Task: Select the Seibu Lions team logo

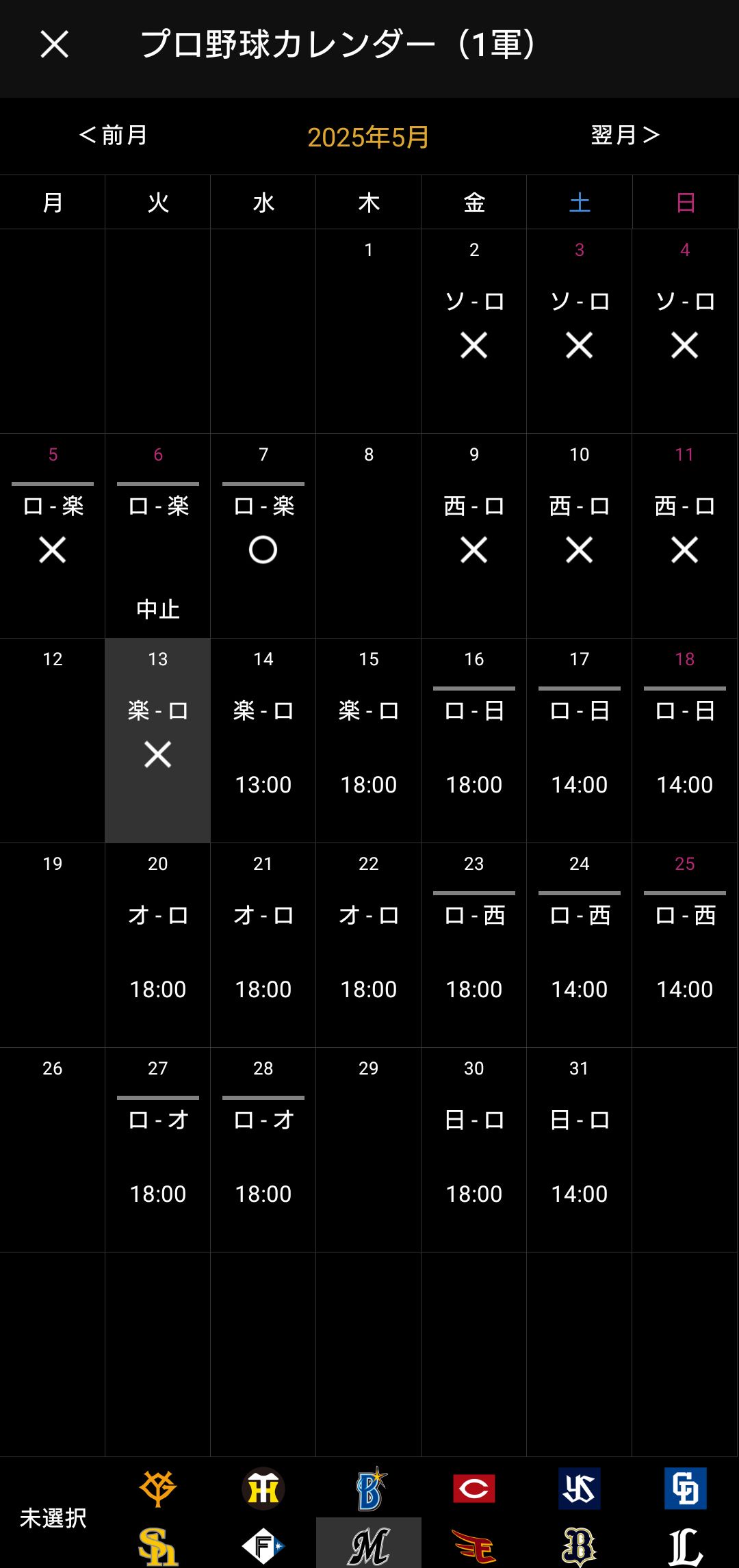Action: tap(685, 1546)
